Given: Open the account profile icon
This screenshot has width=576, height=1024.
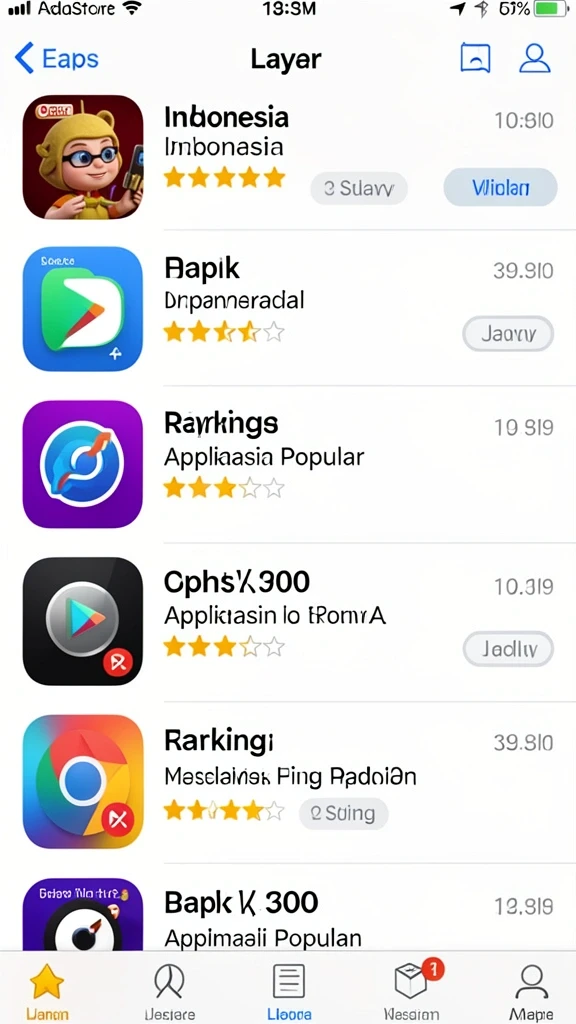Looking at the screenshot, I should click(x=534, y=57).
